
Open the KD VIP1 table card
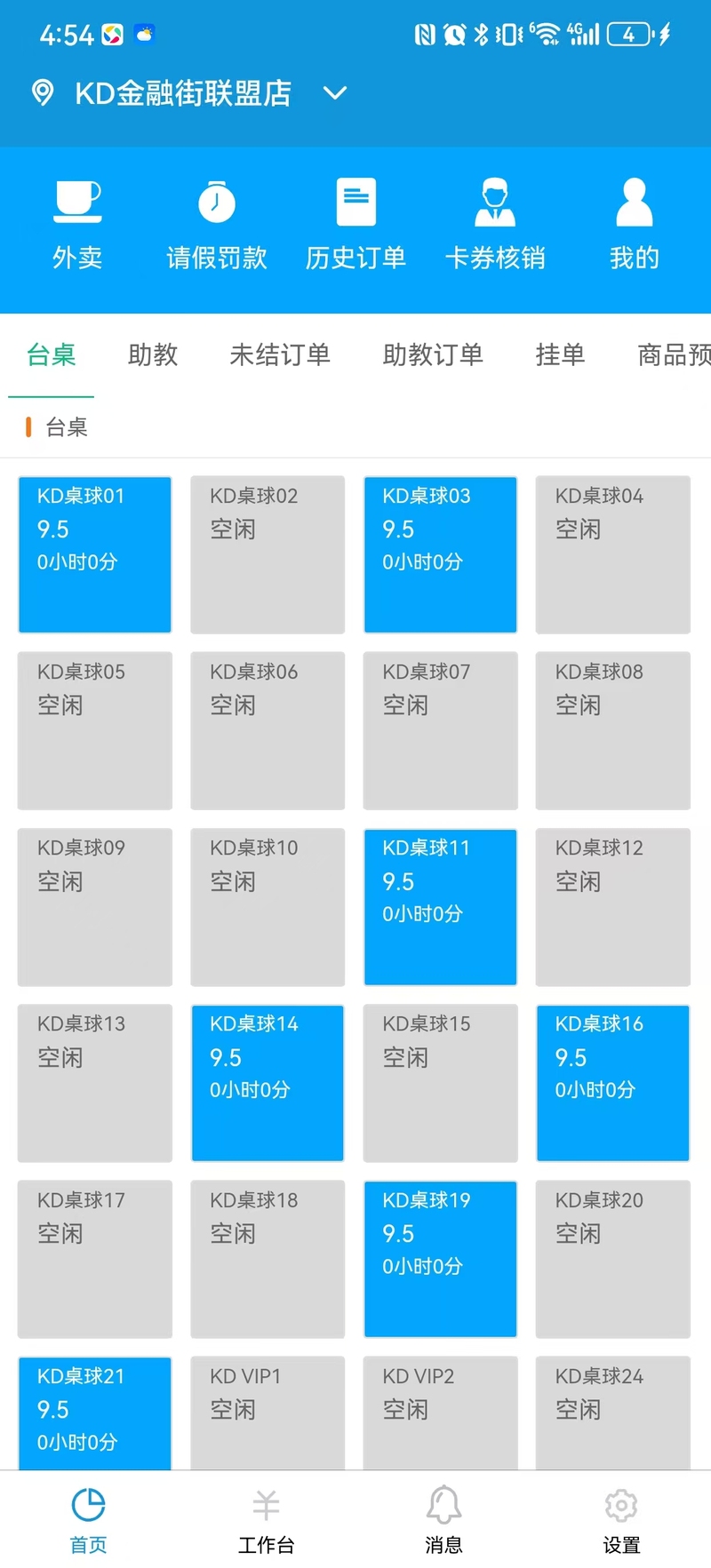click(268, 1413)
